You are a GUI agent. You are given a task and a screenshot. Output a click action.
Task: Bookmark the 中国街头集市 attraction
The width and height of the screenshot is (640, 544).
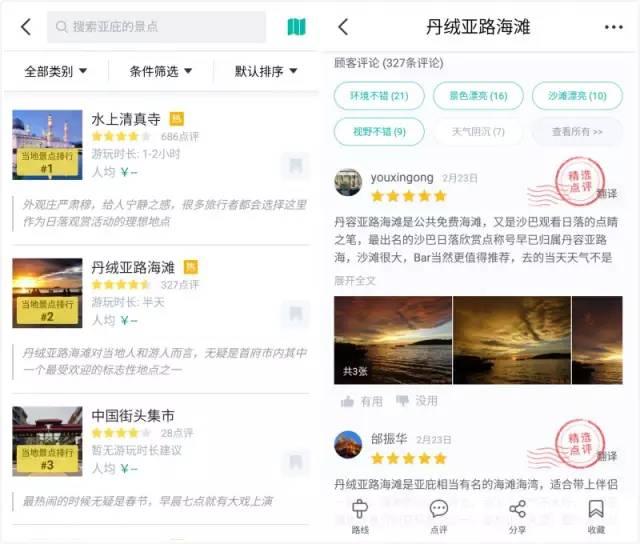point(294,462)
